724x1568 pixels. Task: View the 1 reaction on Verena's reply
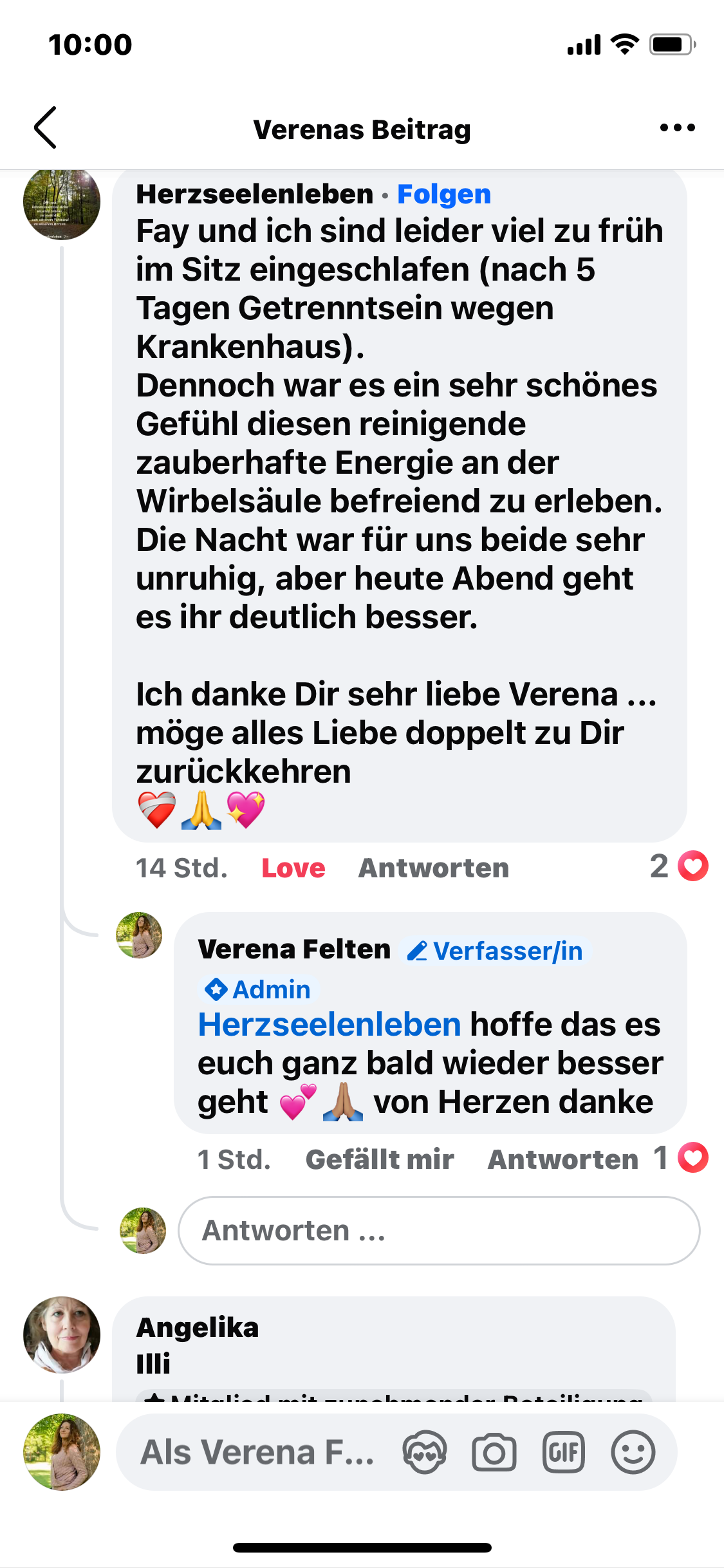[681, 1158]
